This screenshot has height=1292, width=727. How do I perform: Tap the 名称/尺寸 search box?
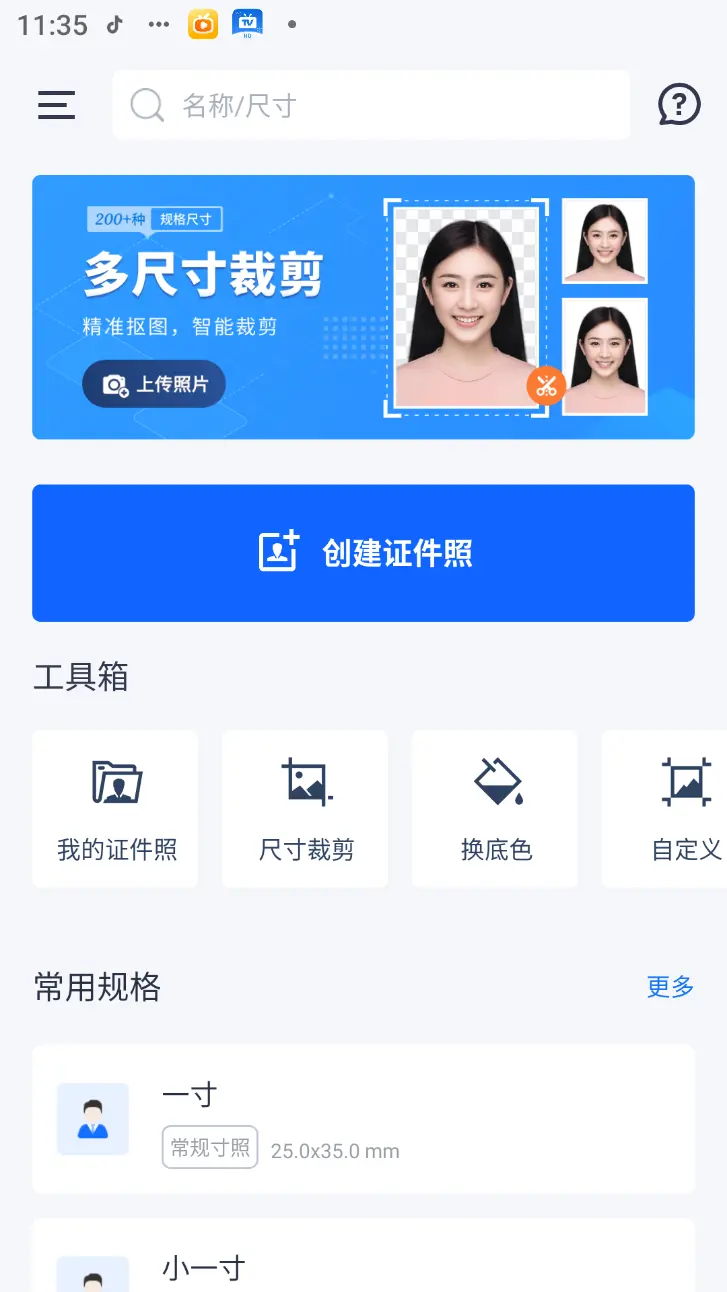370,105
